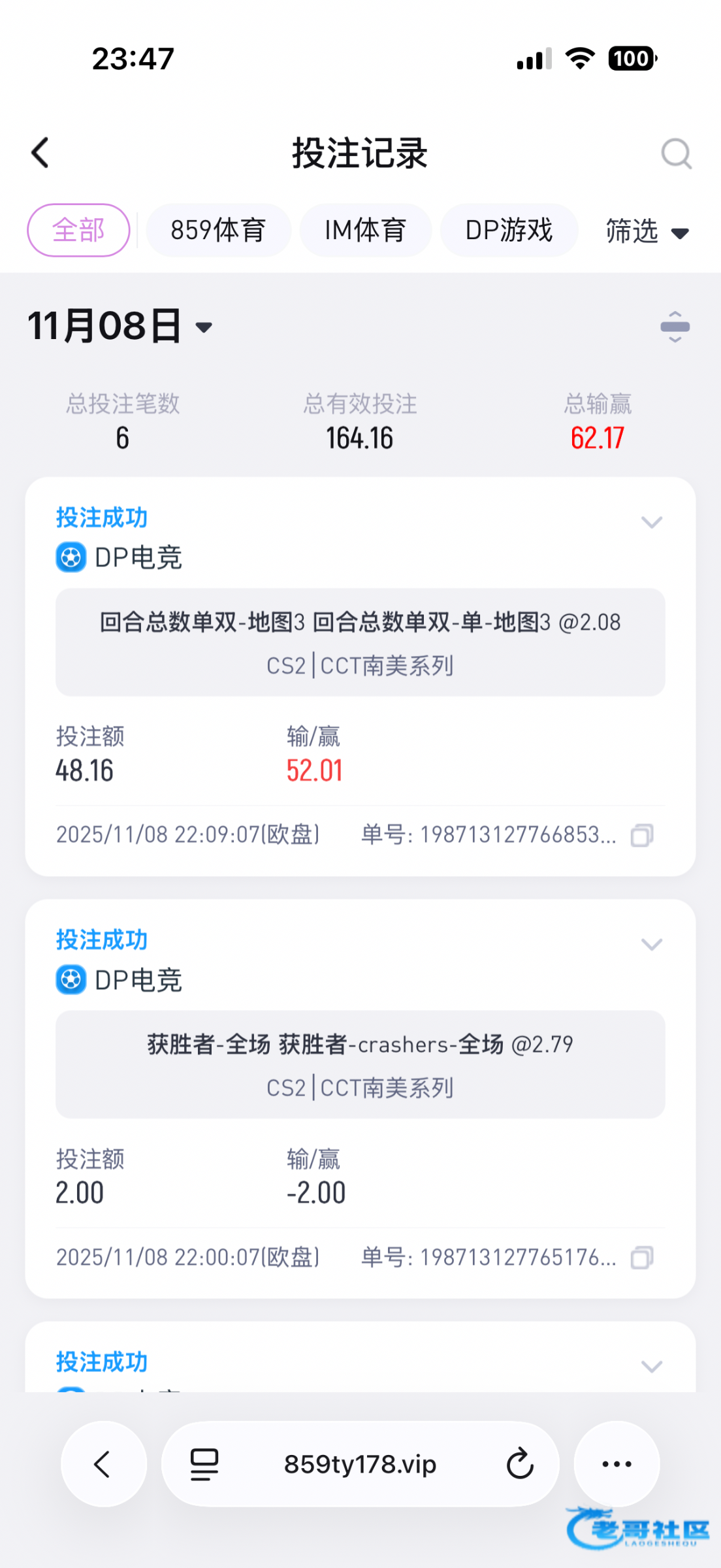Tap the browser back arrow
Image resolution: width=721 pixels, height=1568 pixels.
[x=103, y=1464]
